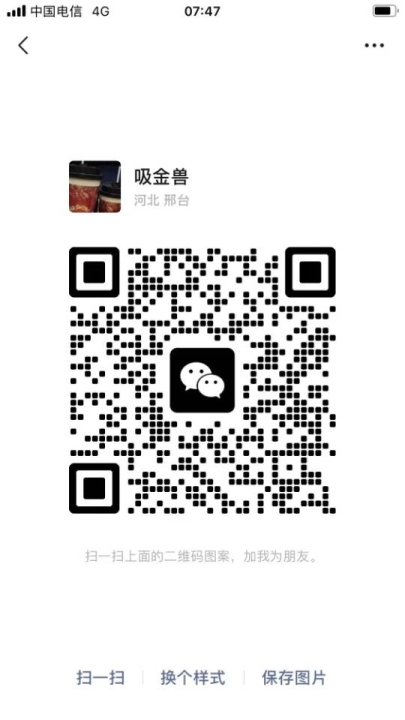Go back with the top-left arrow
Image resolution: width=405 pixels, height=720 pixels.
pyautogui.click(x=23, y=45)
